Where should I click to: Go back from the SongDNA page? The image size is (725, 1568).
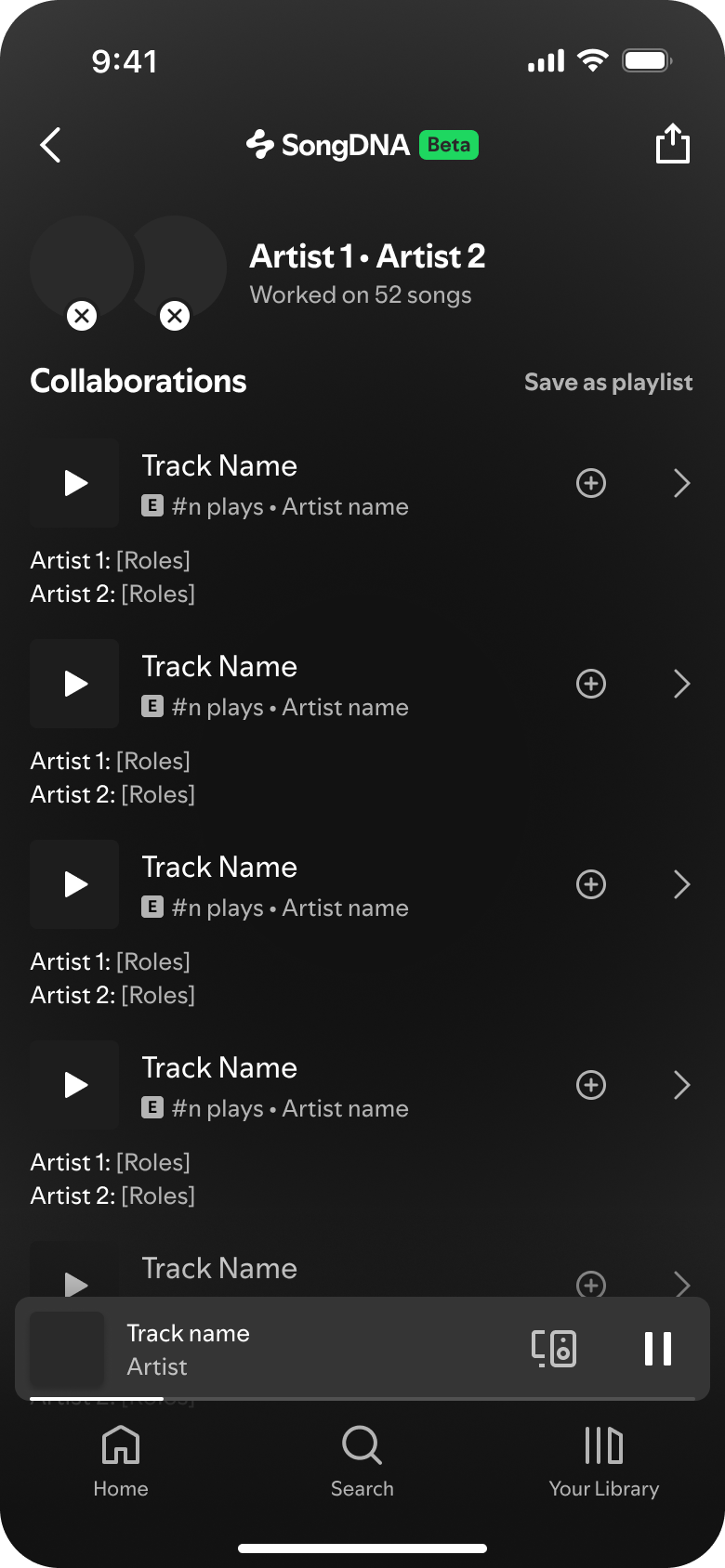(x=51, y=145)
